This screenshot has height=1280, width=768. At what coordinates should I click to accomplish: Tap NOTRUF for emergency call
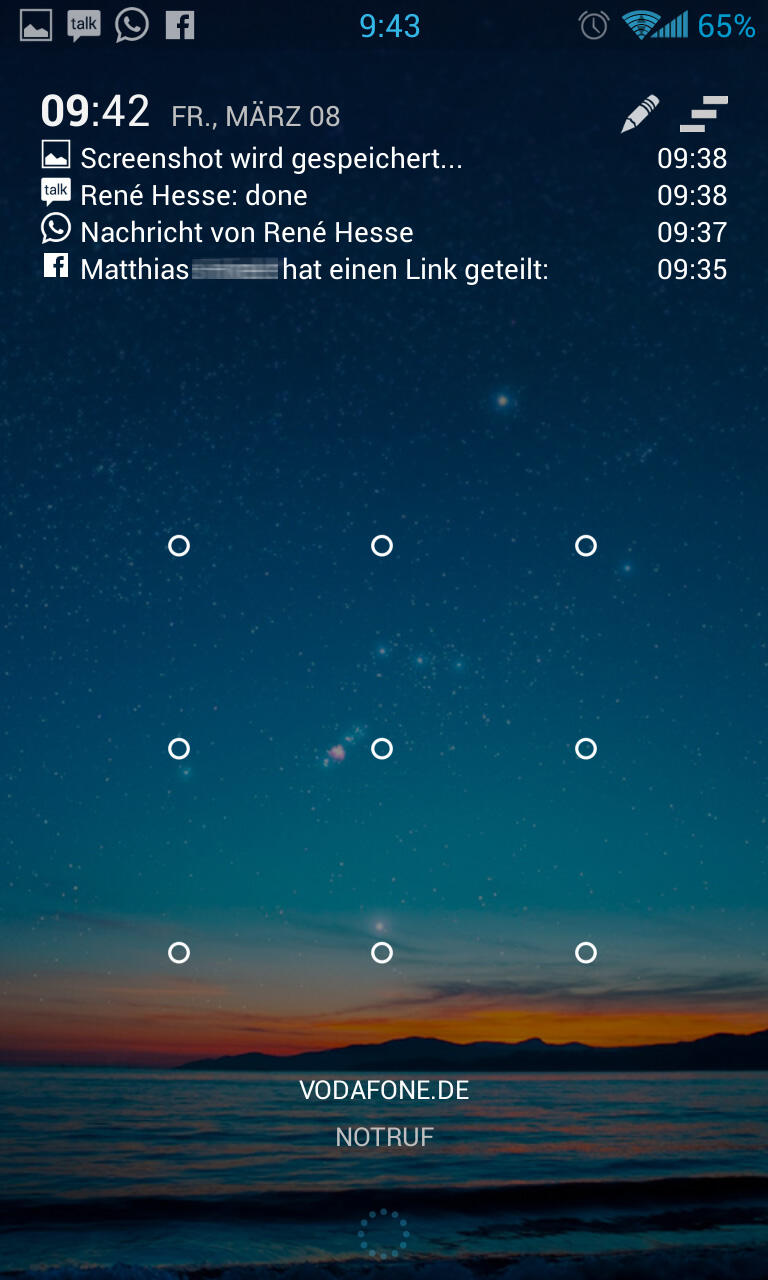(384, 1137)
